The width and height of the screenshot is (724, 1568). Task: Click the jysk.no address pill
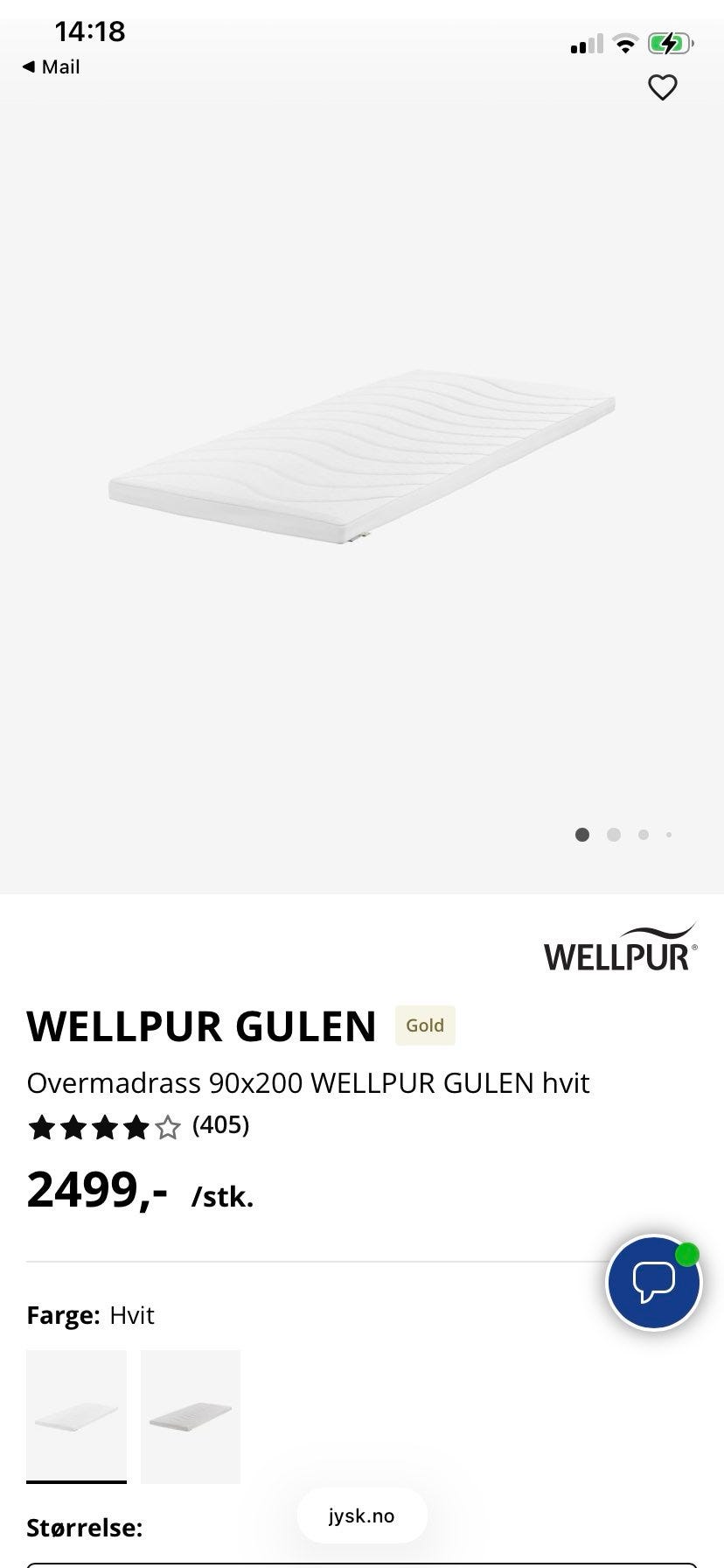362,1515
